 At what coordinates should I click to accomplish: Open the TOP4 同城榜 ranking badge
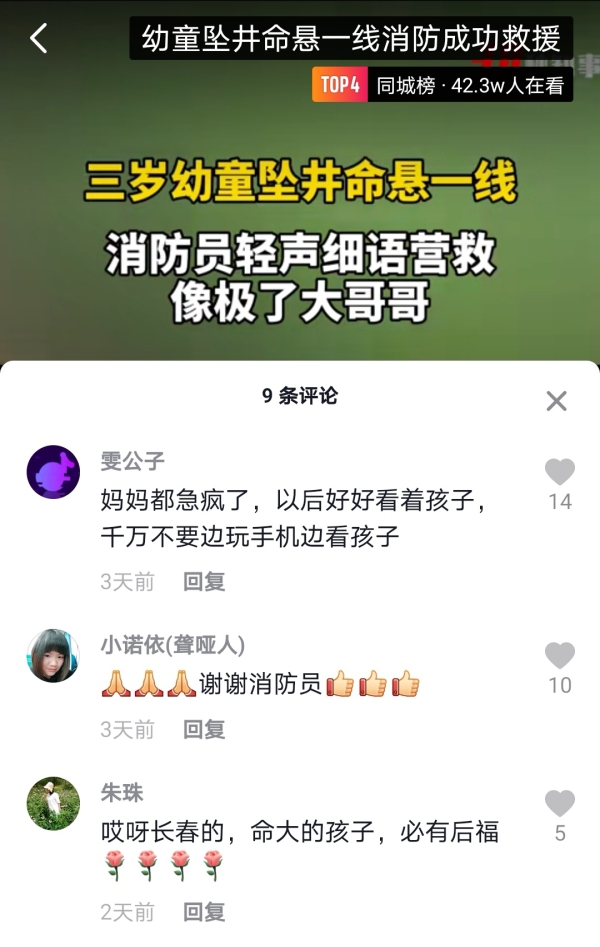[442, 86]
